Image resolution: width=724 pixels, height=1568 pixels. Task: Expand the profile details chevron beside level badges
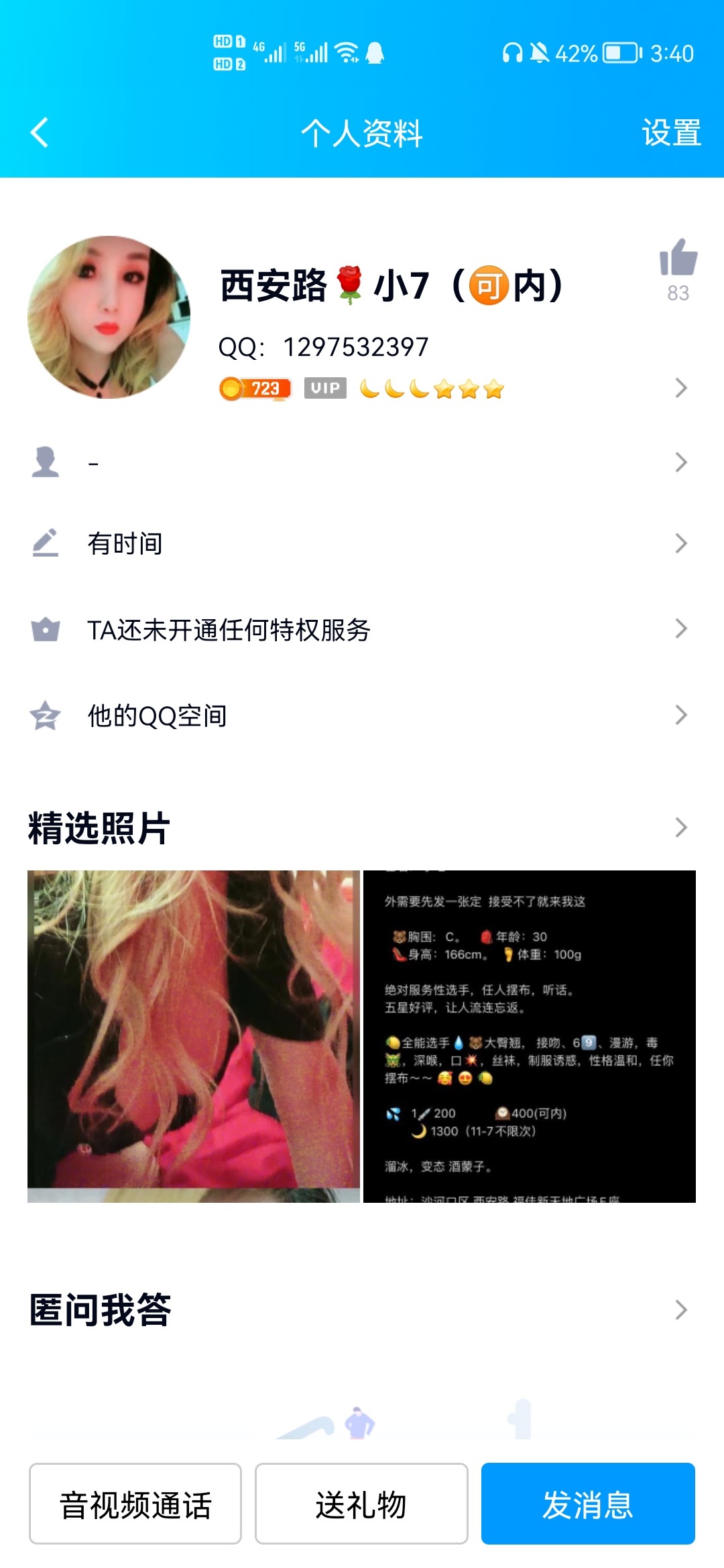[681, 388]
